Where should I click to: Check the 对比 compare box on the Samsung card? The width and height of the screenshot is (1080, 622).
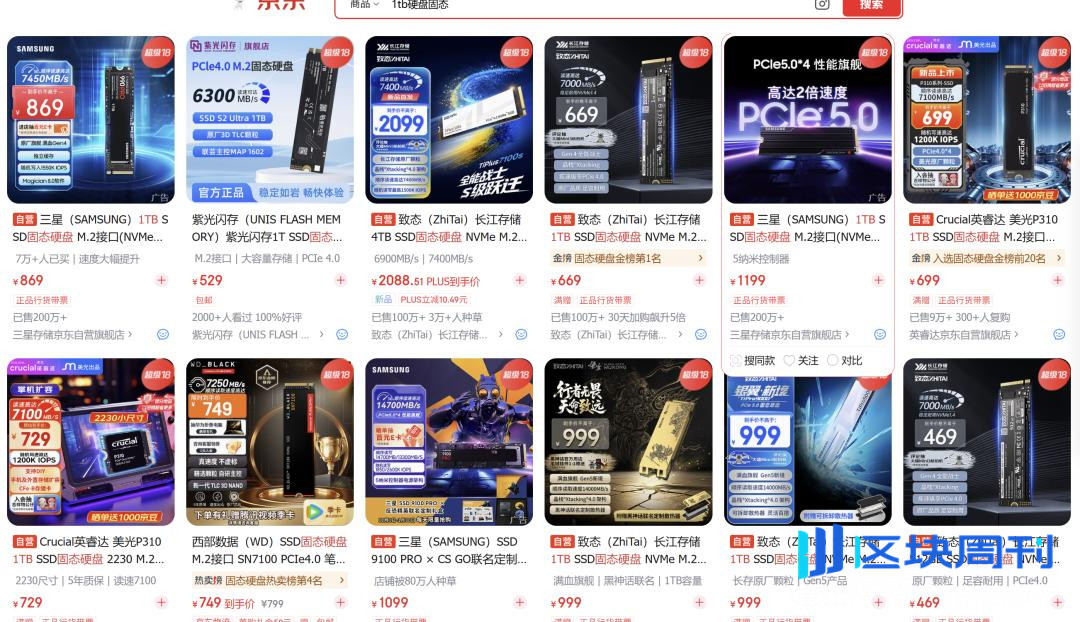click(845, 360)
